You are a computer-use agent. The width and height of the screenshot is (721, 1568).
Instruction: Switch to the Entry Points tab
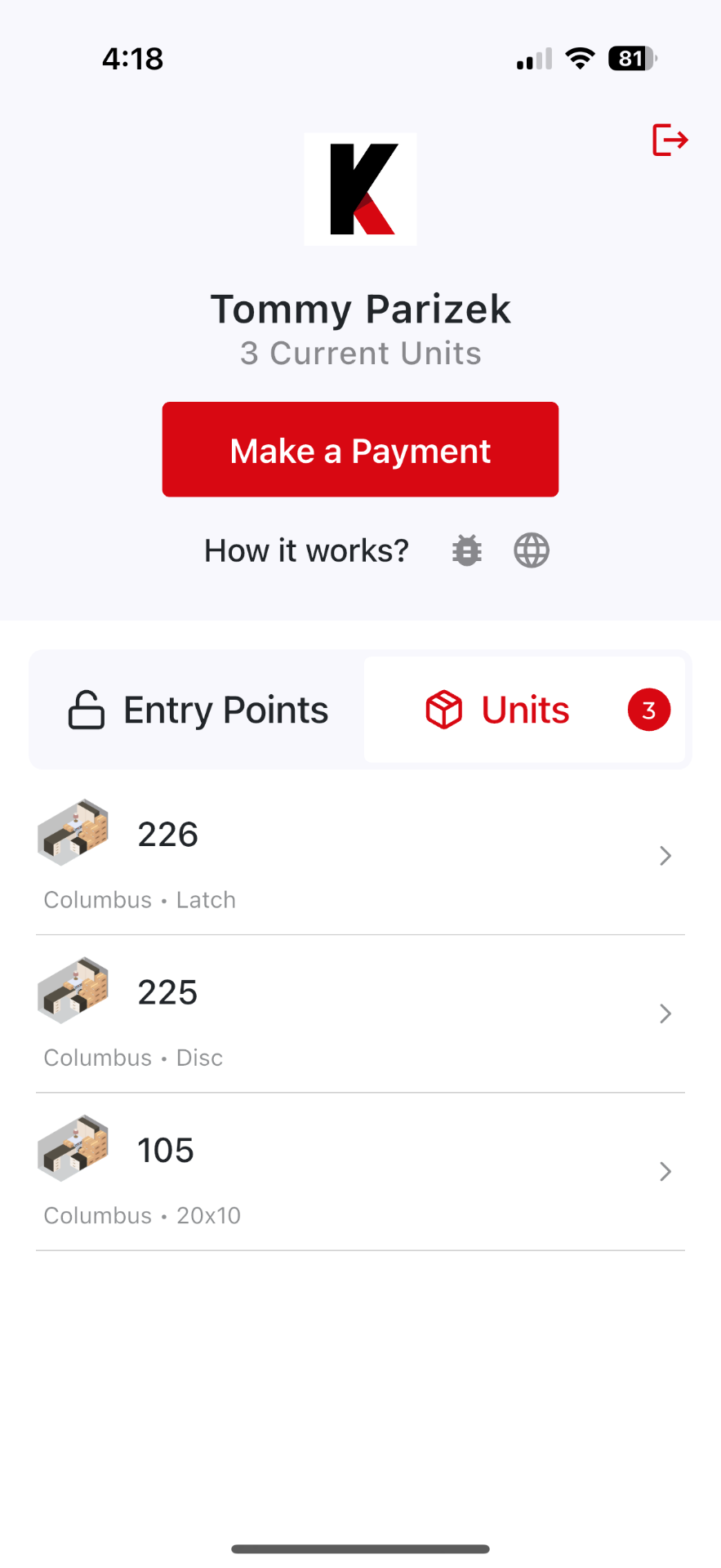pos(198,710)
